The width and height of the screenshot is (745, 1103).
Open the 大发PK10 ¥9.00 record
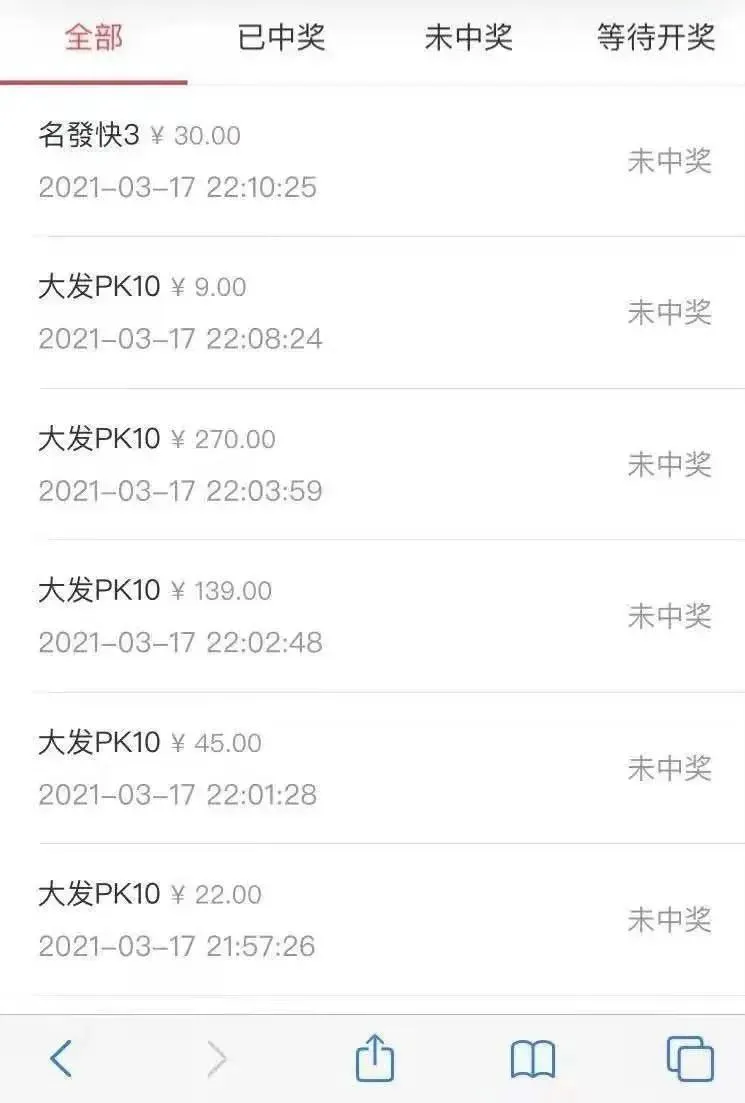tap(372, 312)
